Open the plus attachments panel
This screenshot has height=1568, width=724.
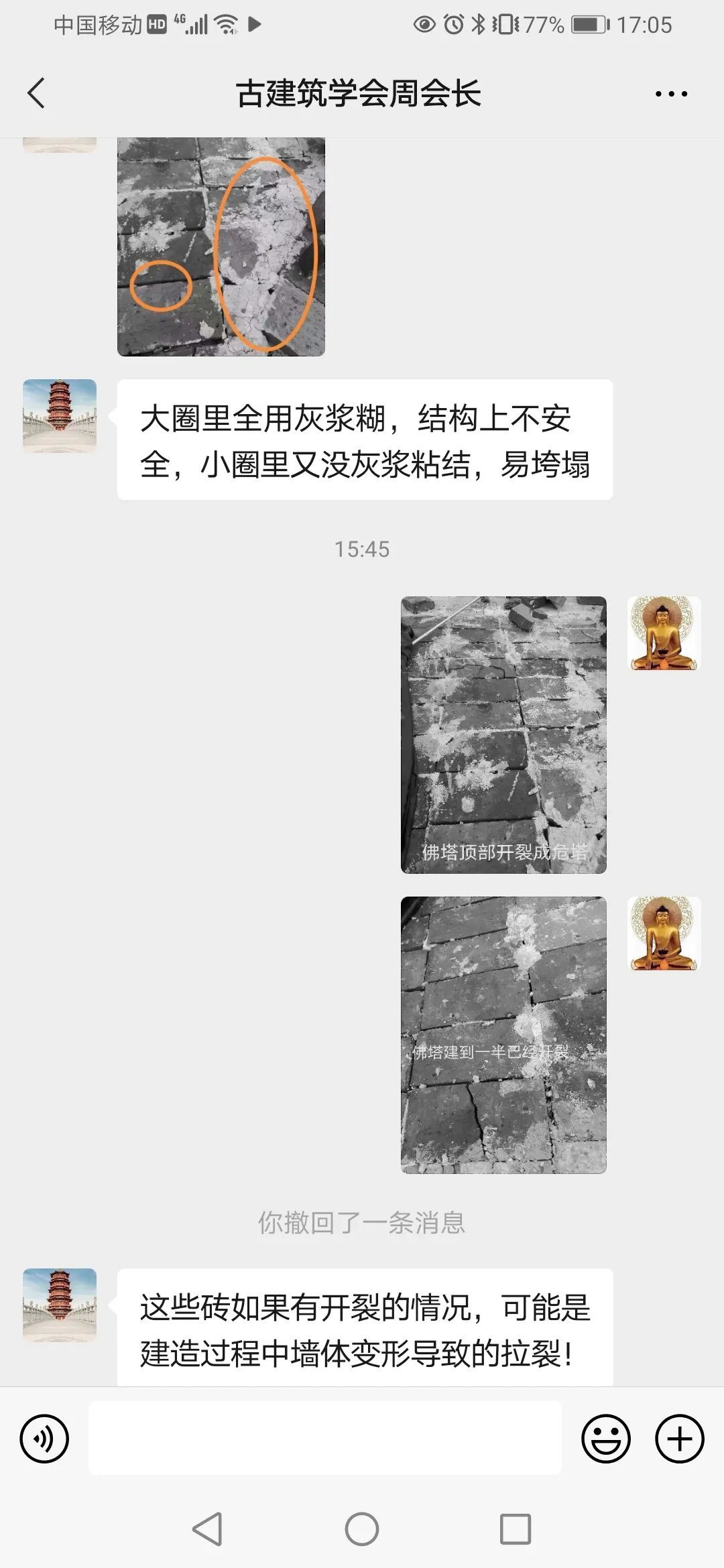tap(679, 1438)
